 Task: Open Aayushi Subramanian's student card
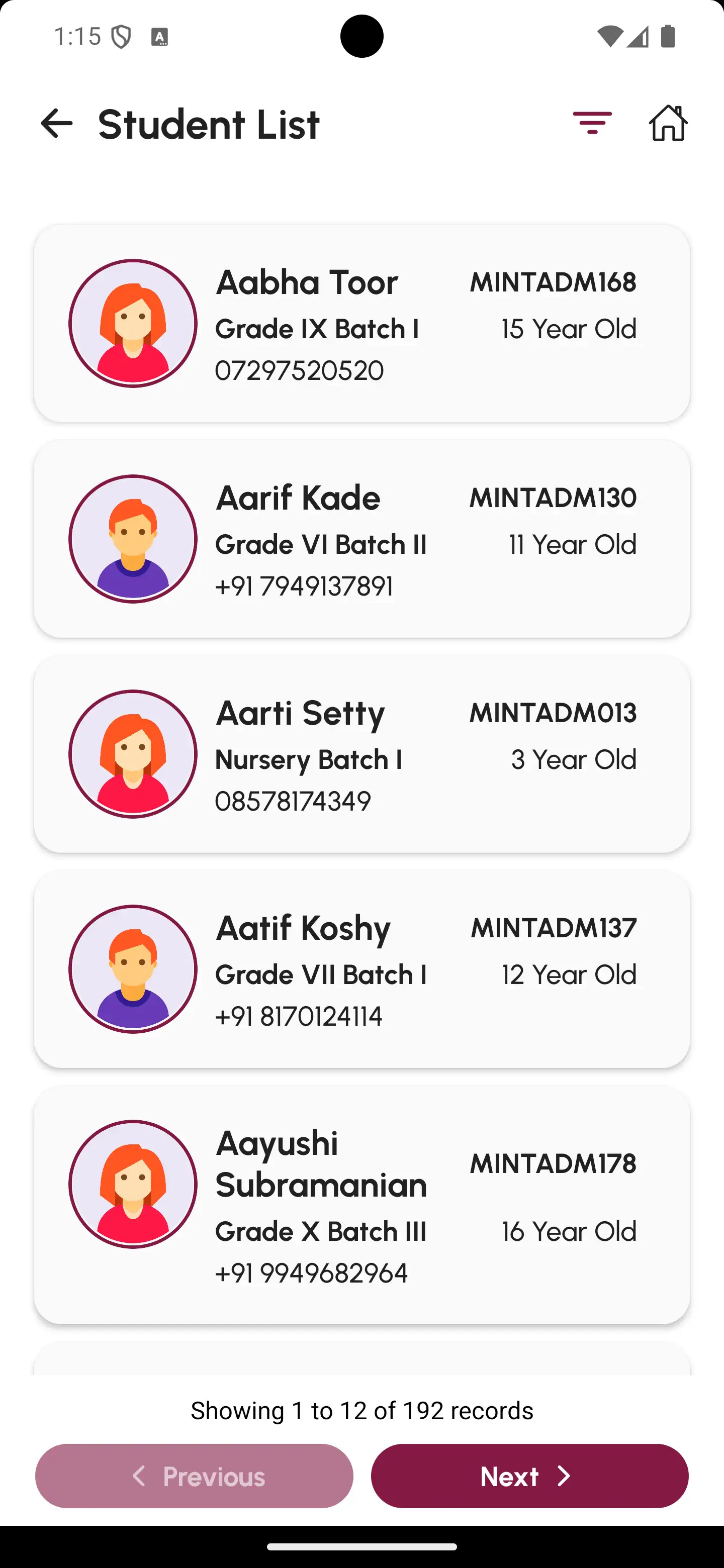pos(361,1205)
